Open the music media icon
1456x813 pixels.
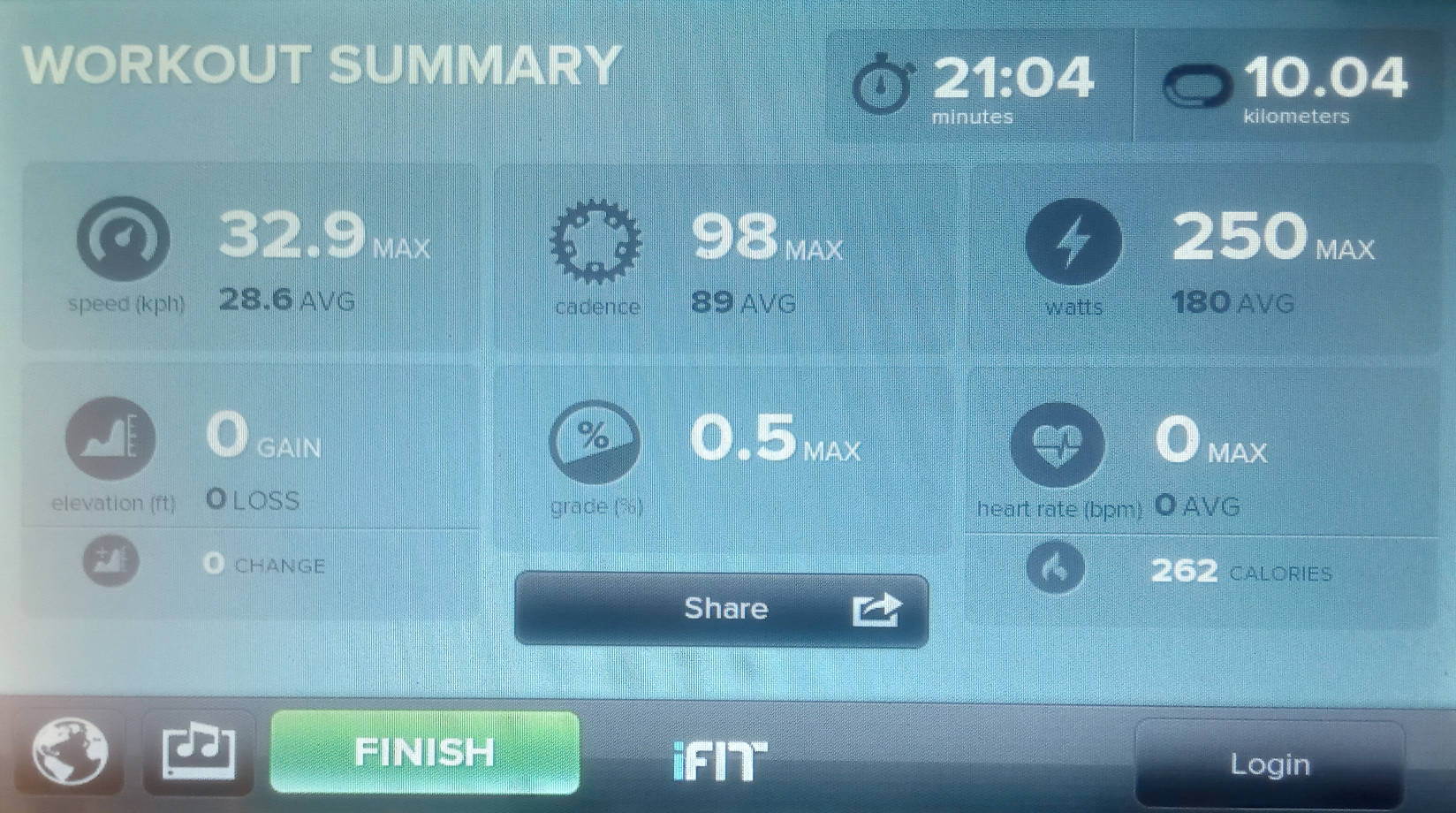[x=199, y=752]
